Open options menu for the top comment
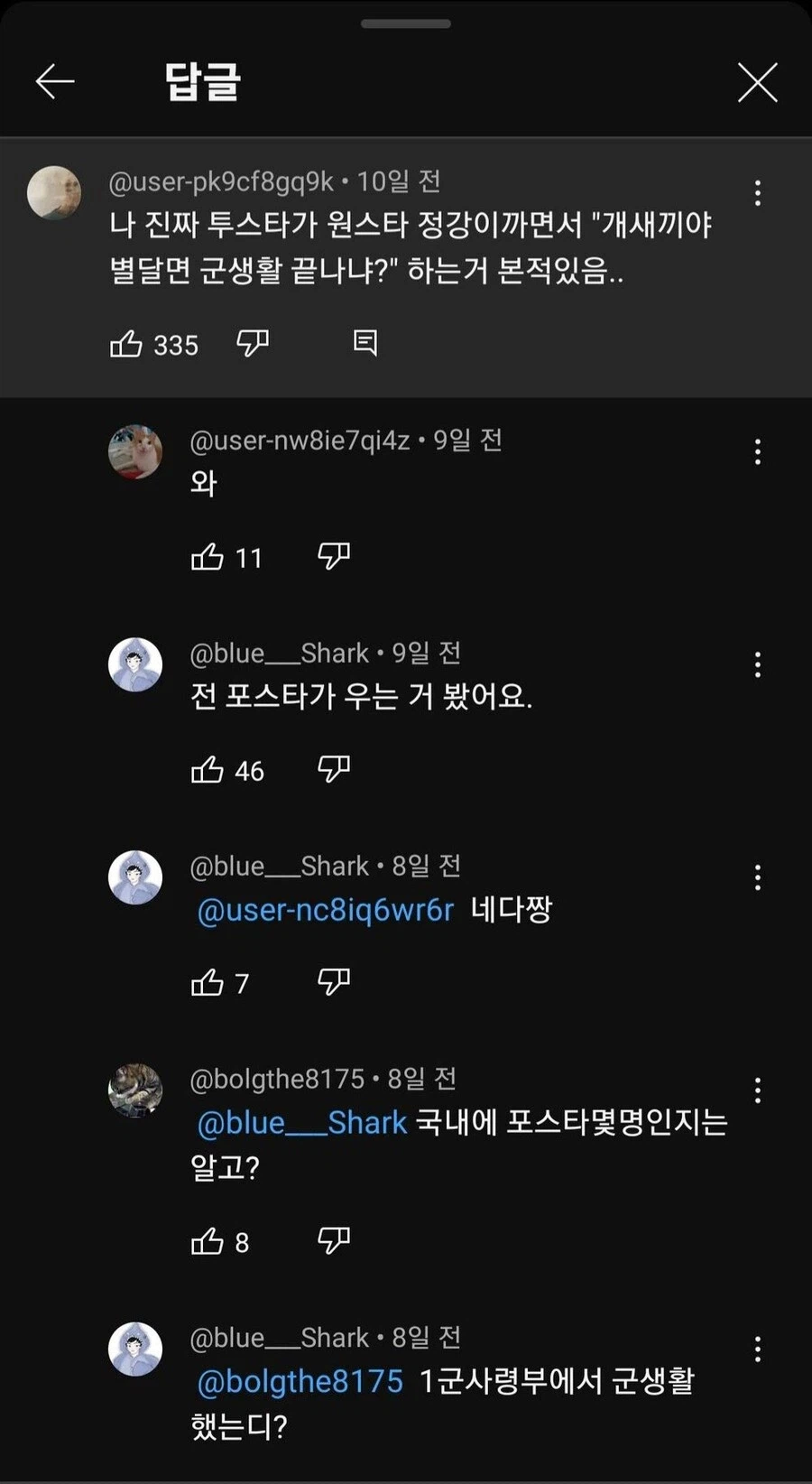 757,194
